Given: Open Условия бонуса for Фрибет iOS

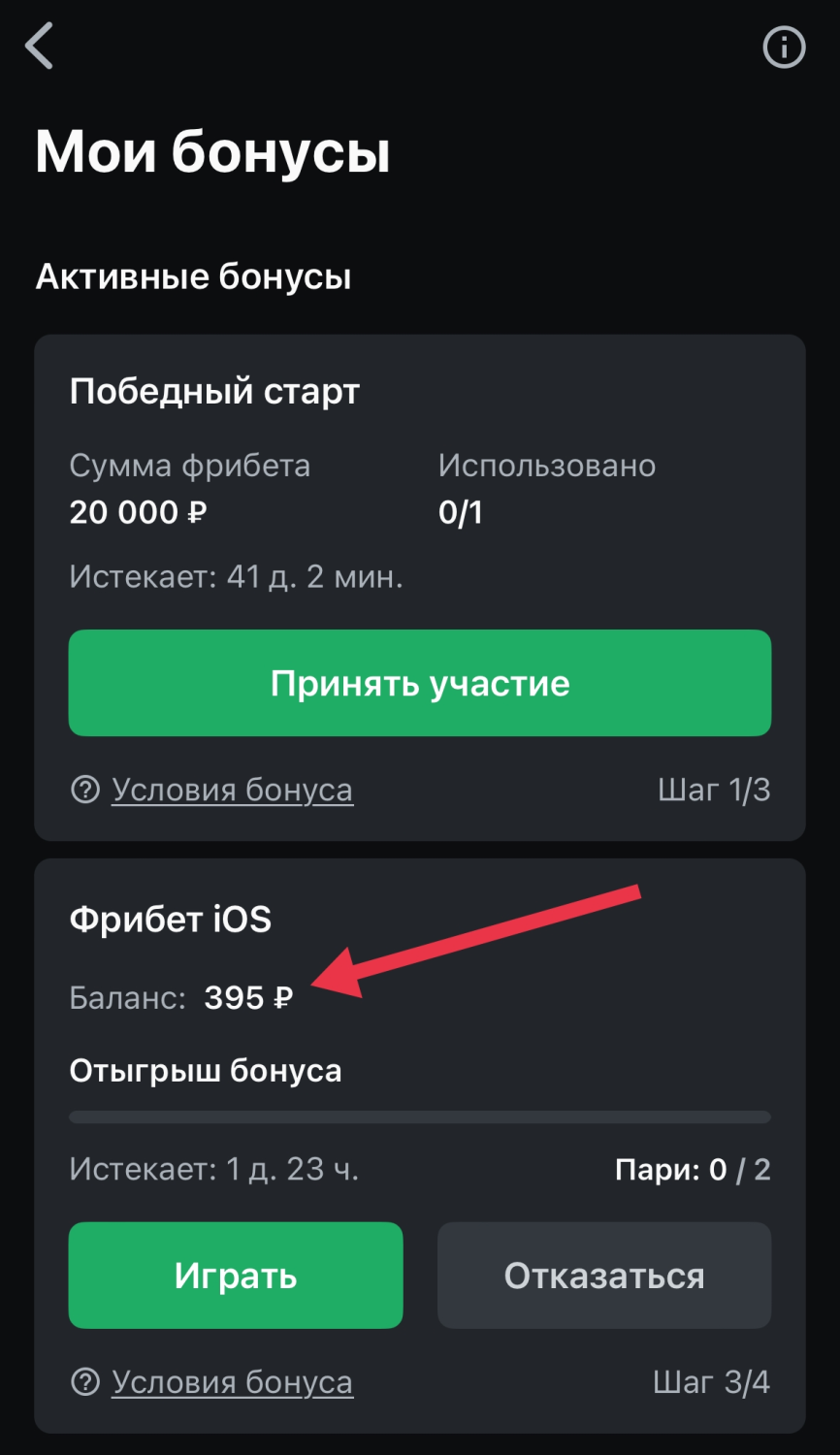Looking at the screenshot, I should [232, 1381].
